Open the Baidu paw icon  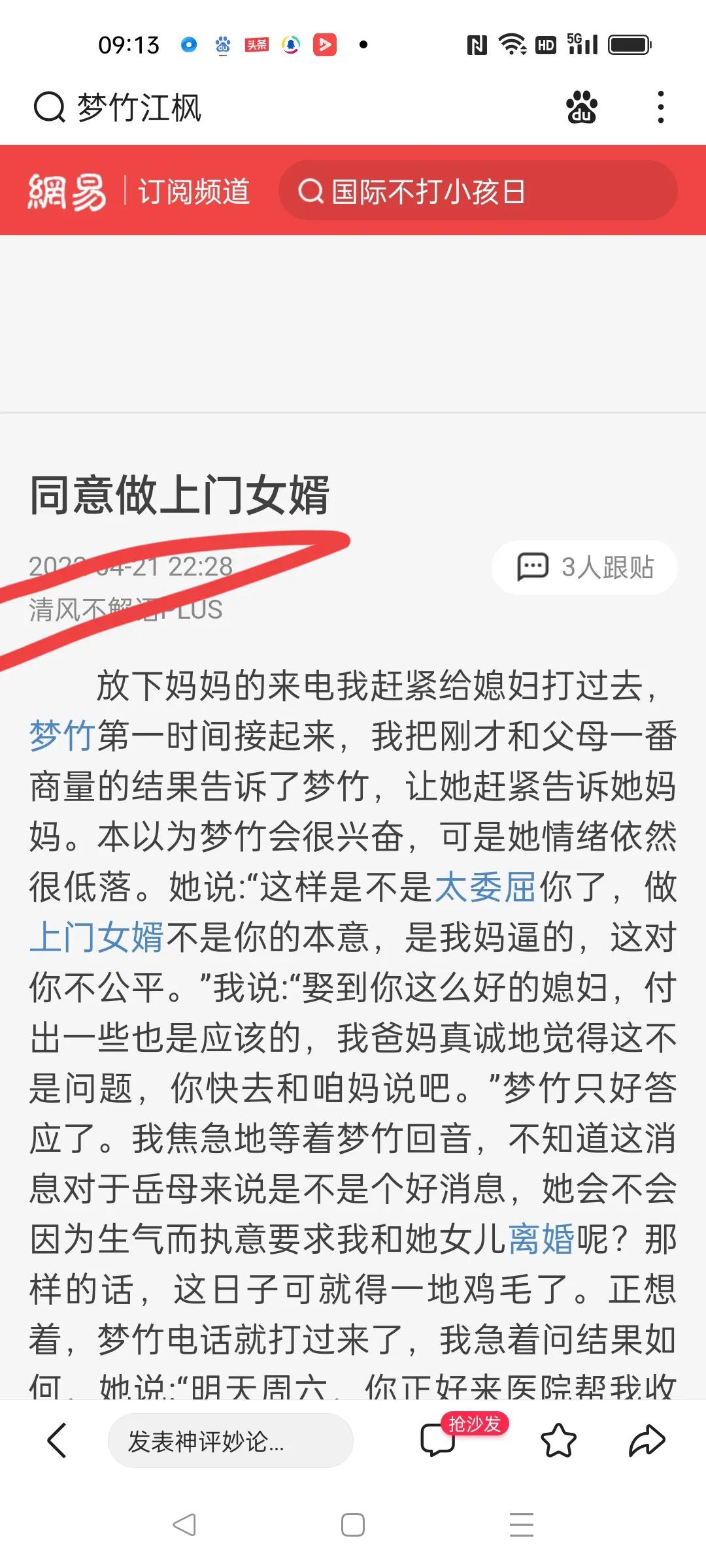581,107
